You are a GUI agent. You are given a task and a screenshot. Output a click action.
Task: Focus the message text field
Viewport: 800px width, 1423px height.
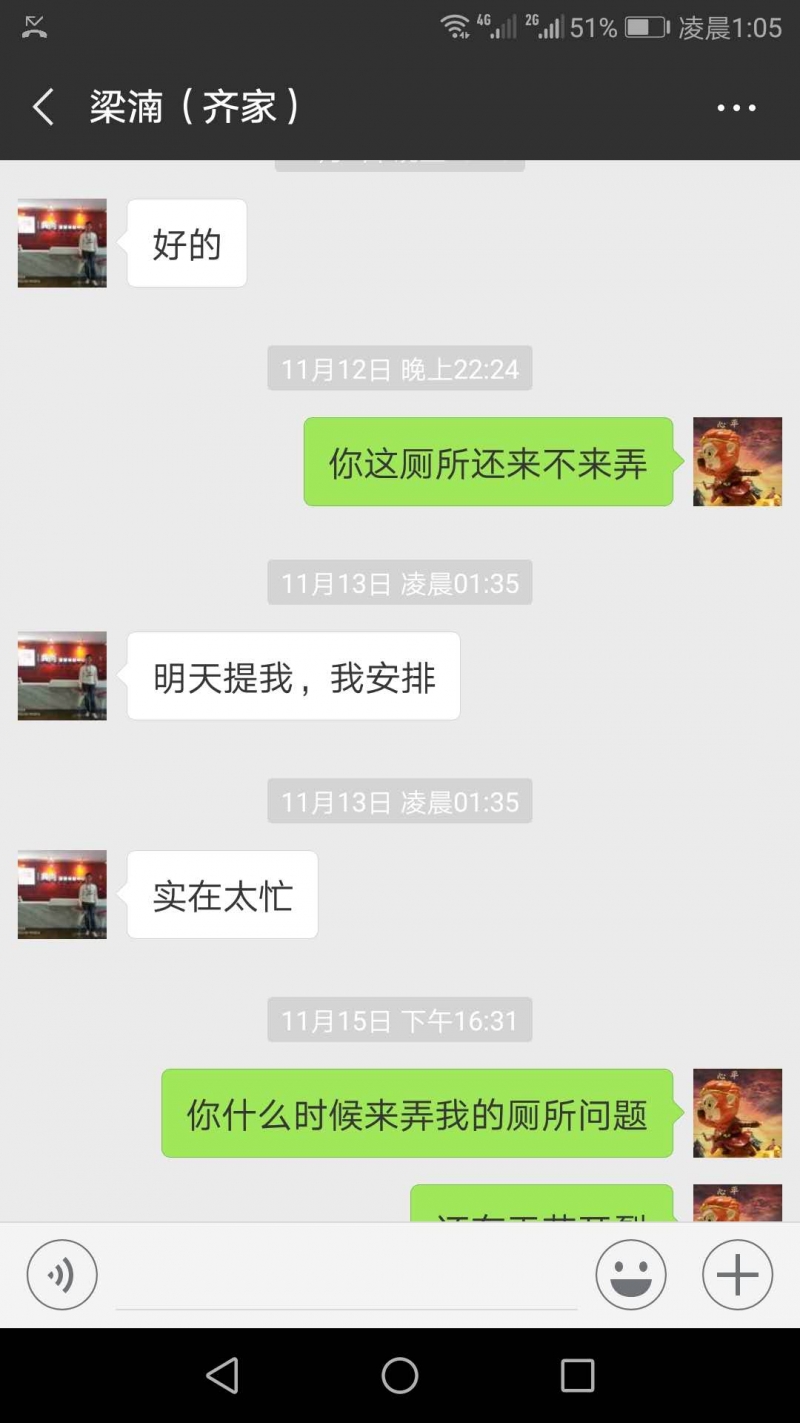click(x=345, y=1278)
